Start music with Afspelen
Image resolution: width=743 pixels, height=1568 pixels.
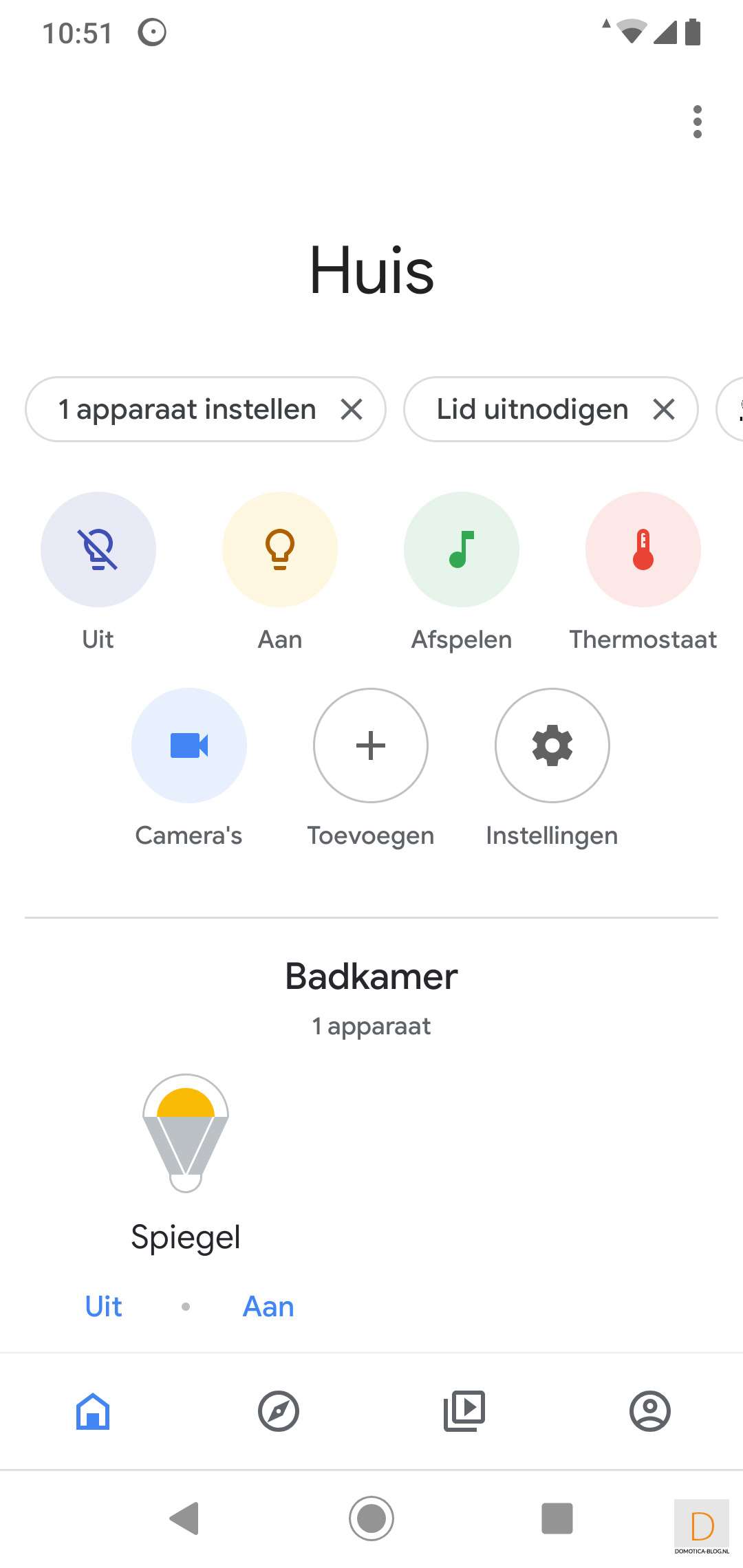click(462, 549)
